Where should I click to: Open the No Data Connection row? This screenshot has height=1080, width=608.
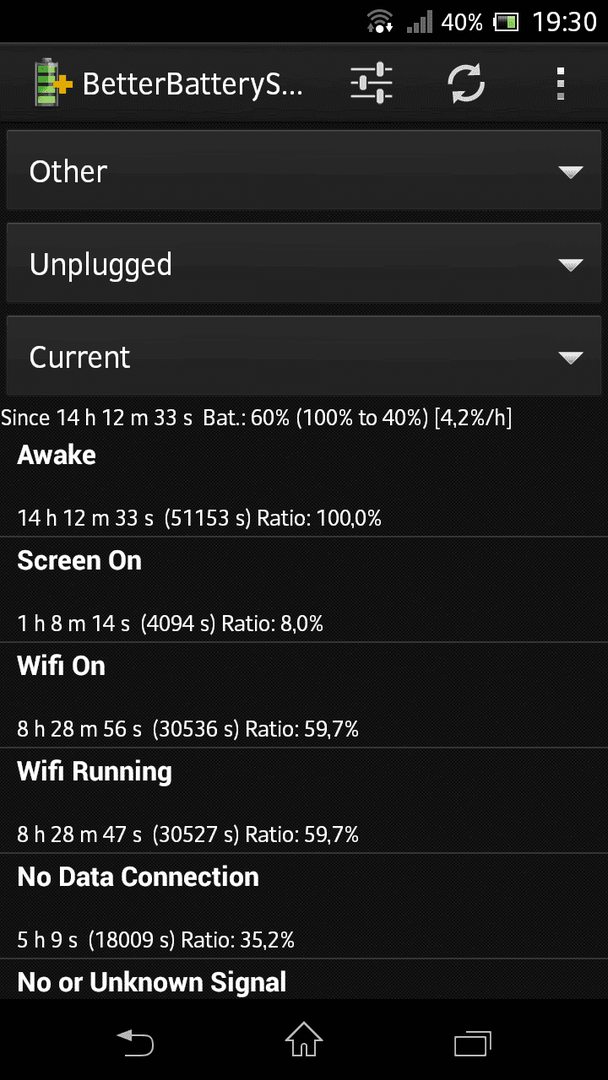coord(304,906)
